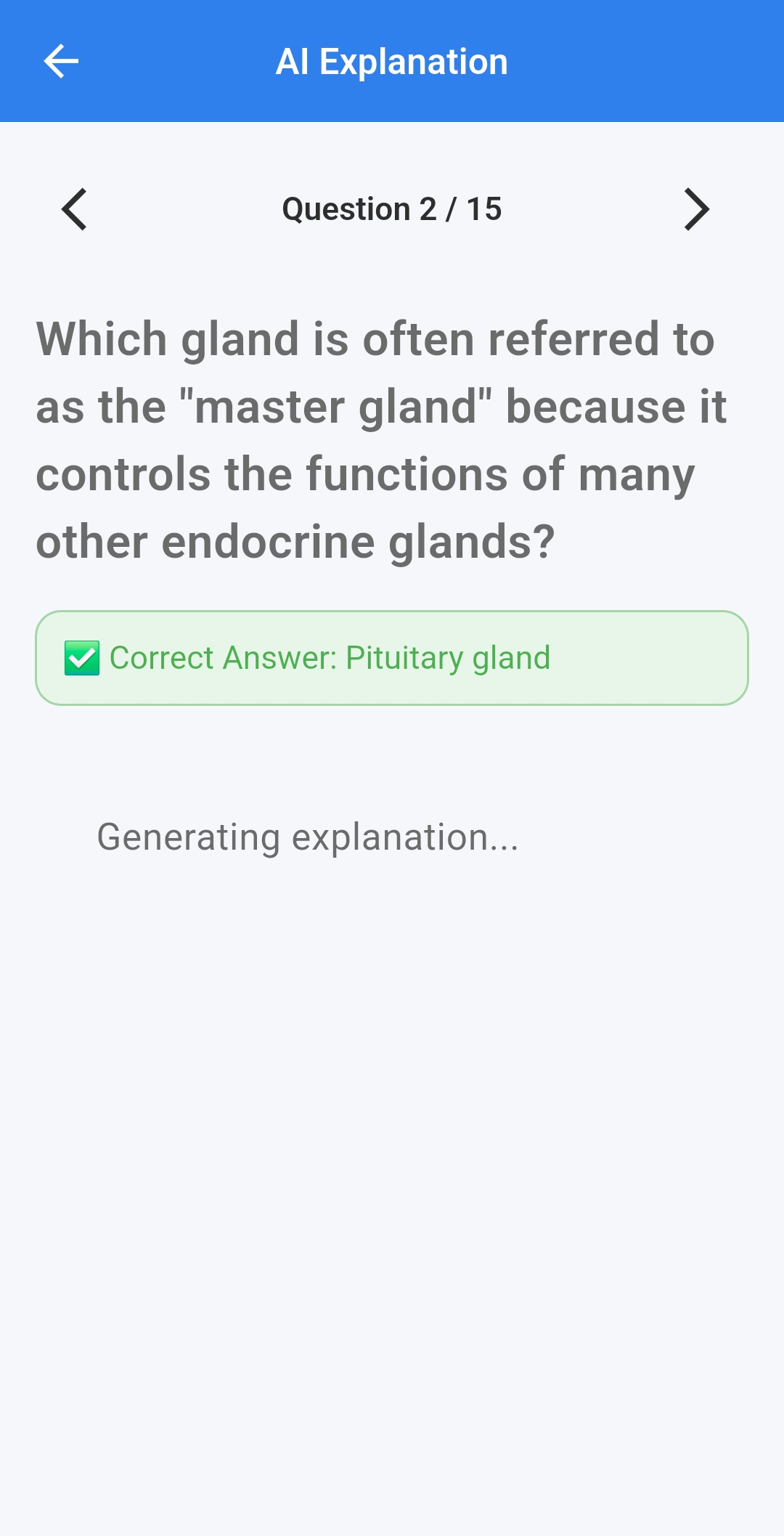Image resolution: width=784 pixels, height=1536 pixels.
Task: Advance to the next question
Action: pos(695,209)
